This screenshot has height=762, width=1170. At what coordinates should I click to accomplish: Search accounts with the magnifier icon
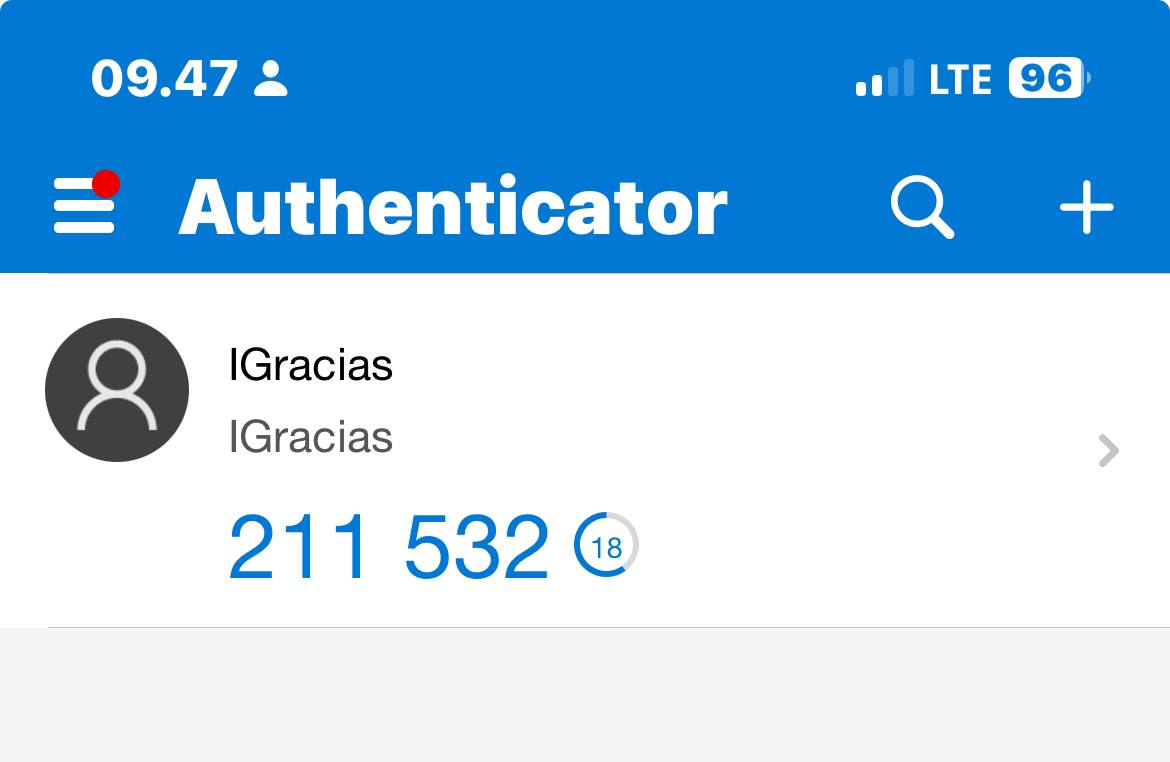tap(922, 208)
